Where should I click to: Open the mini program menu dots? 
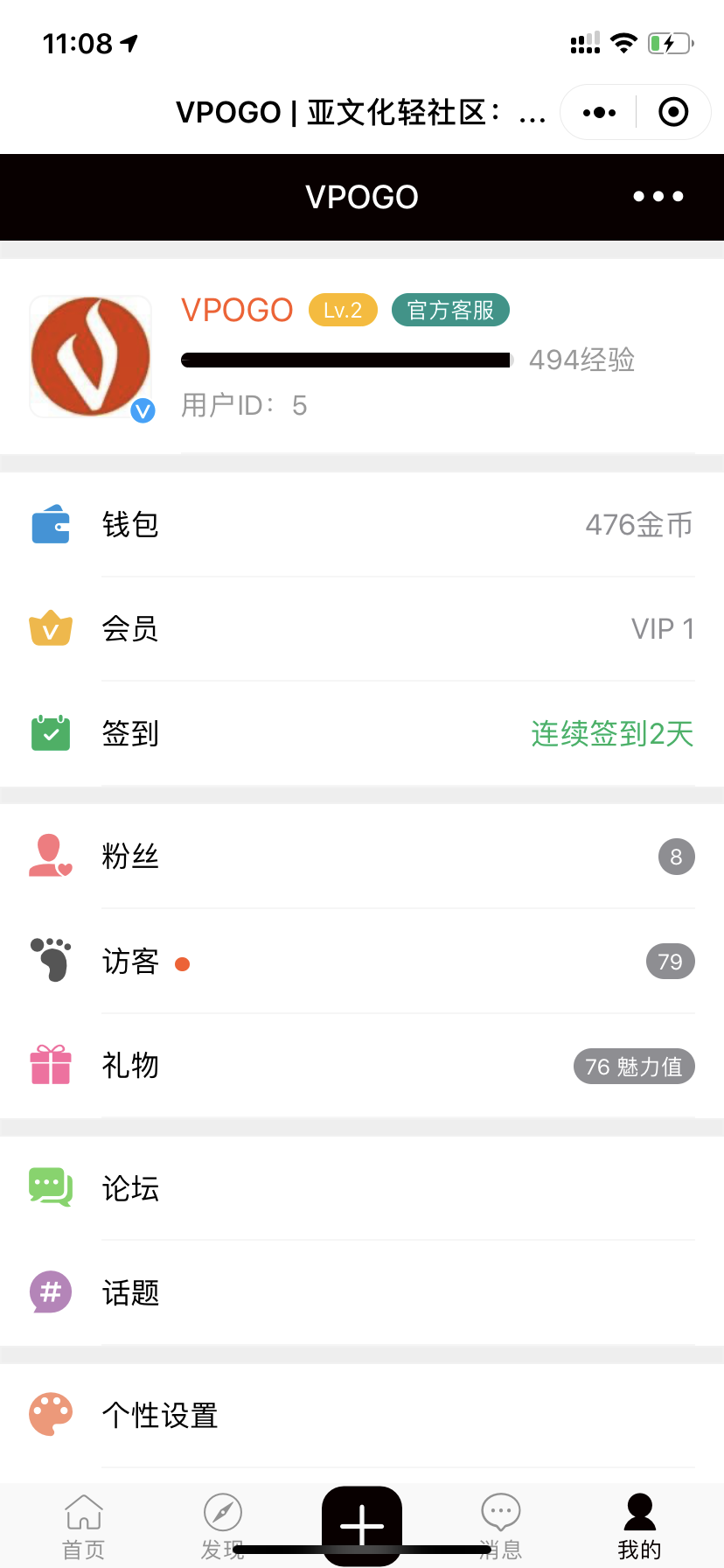[x=599, y=112]
